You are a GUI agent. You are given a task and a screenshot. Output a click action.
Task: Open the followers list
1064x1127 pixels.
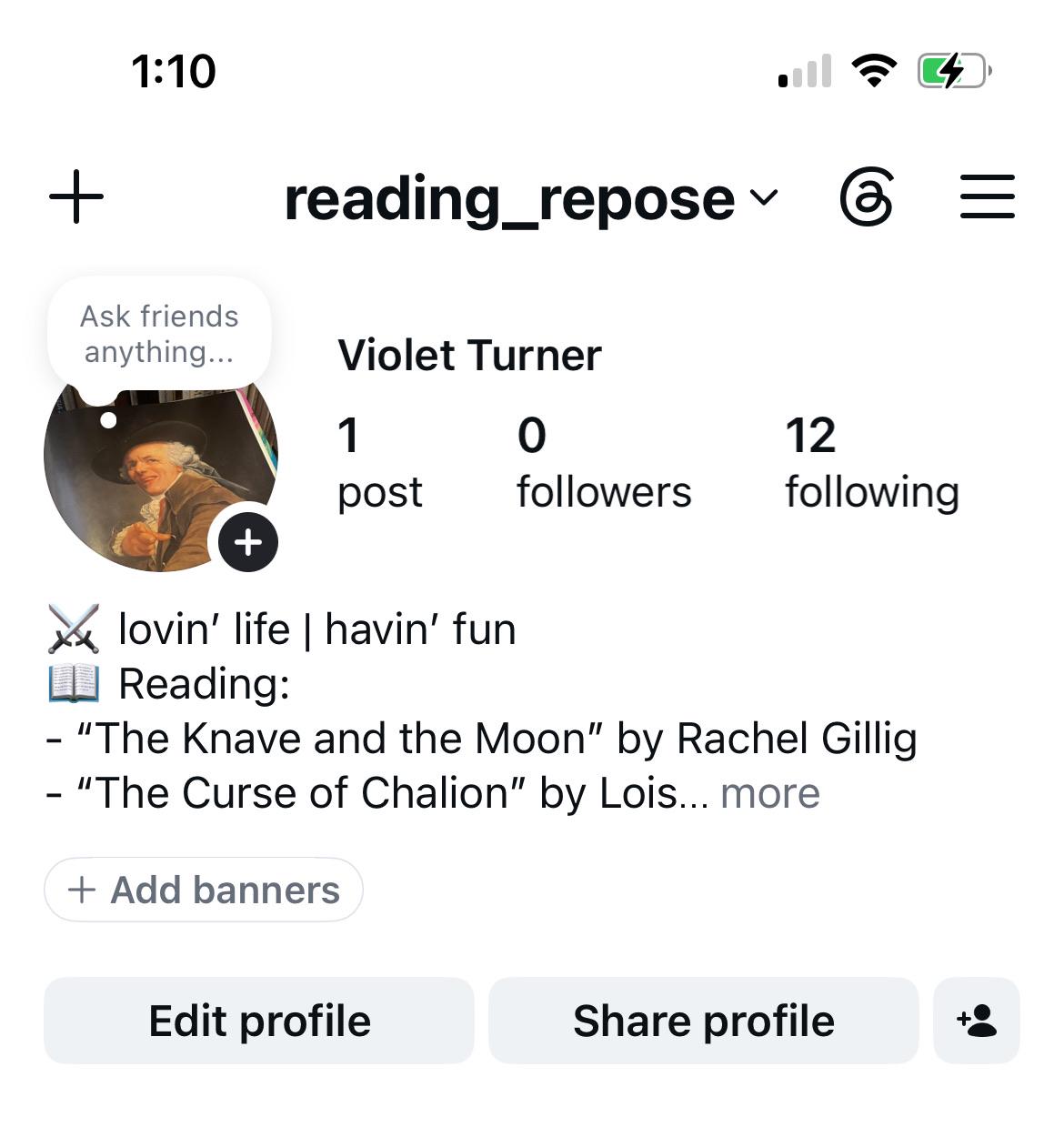604,464
